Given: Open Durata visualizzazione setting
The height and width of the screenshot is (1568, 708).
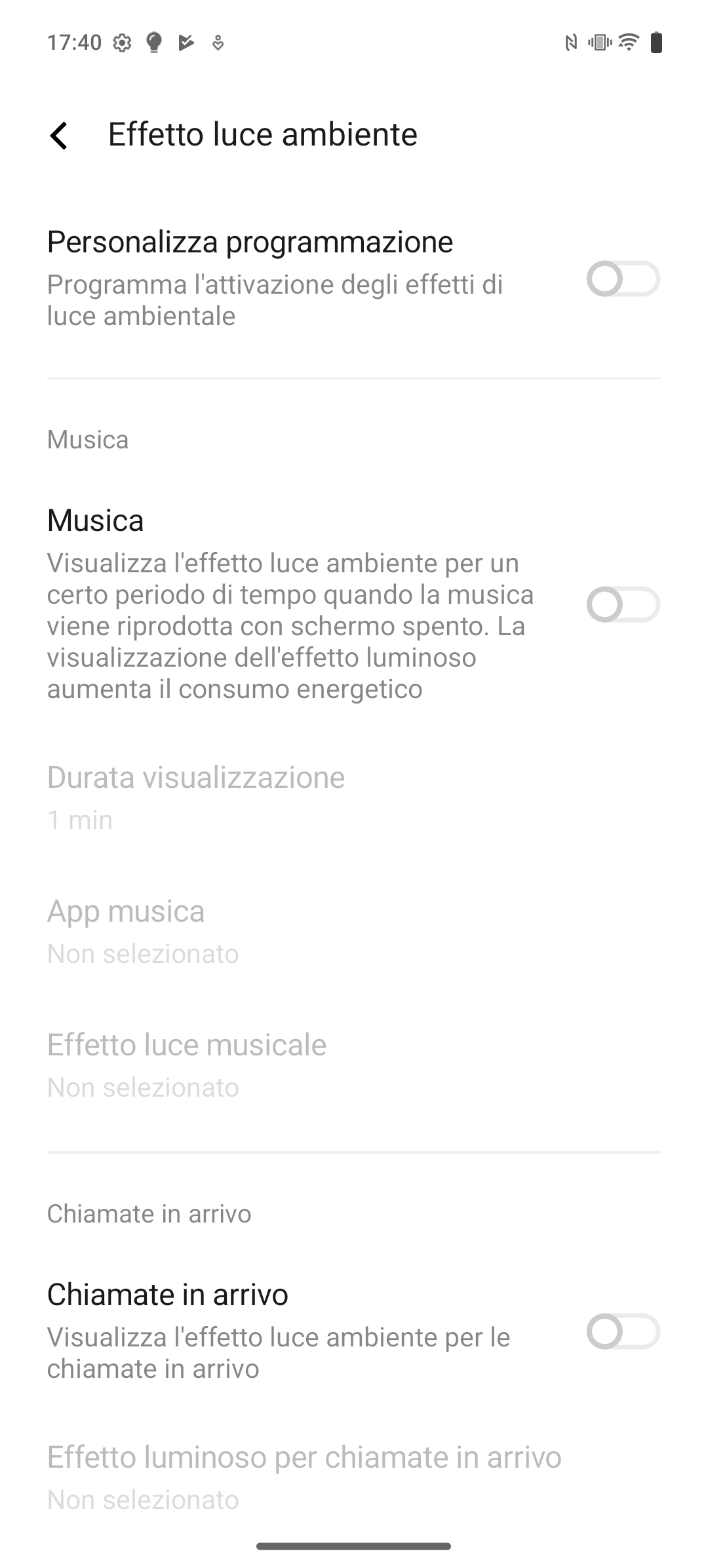Looking at the screenshot, I should pyautogui.click(x=354, y=797).
